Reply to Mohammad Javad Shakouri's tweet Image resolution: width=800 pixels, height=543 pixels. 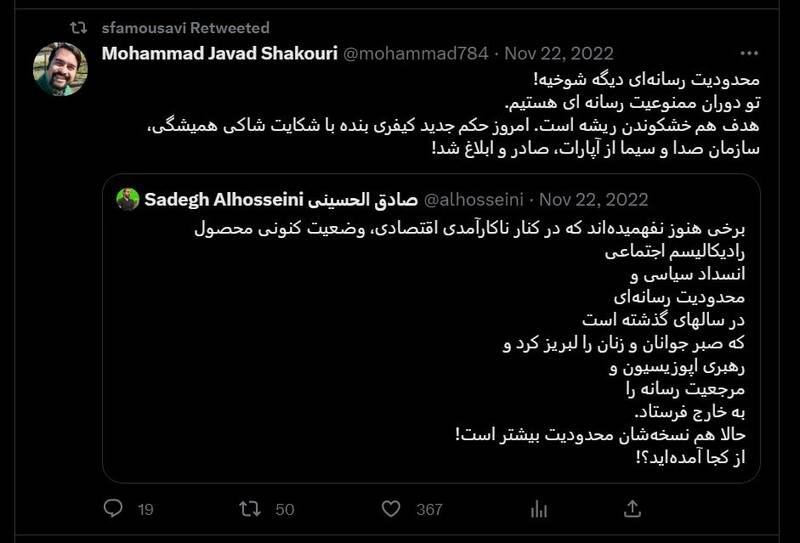point(113,509)
